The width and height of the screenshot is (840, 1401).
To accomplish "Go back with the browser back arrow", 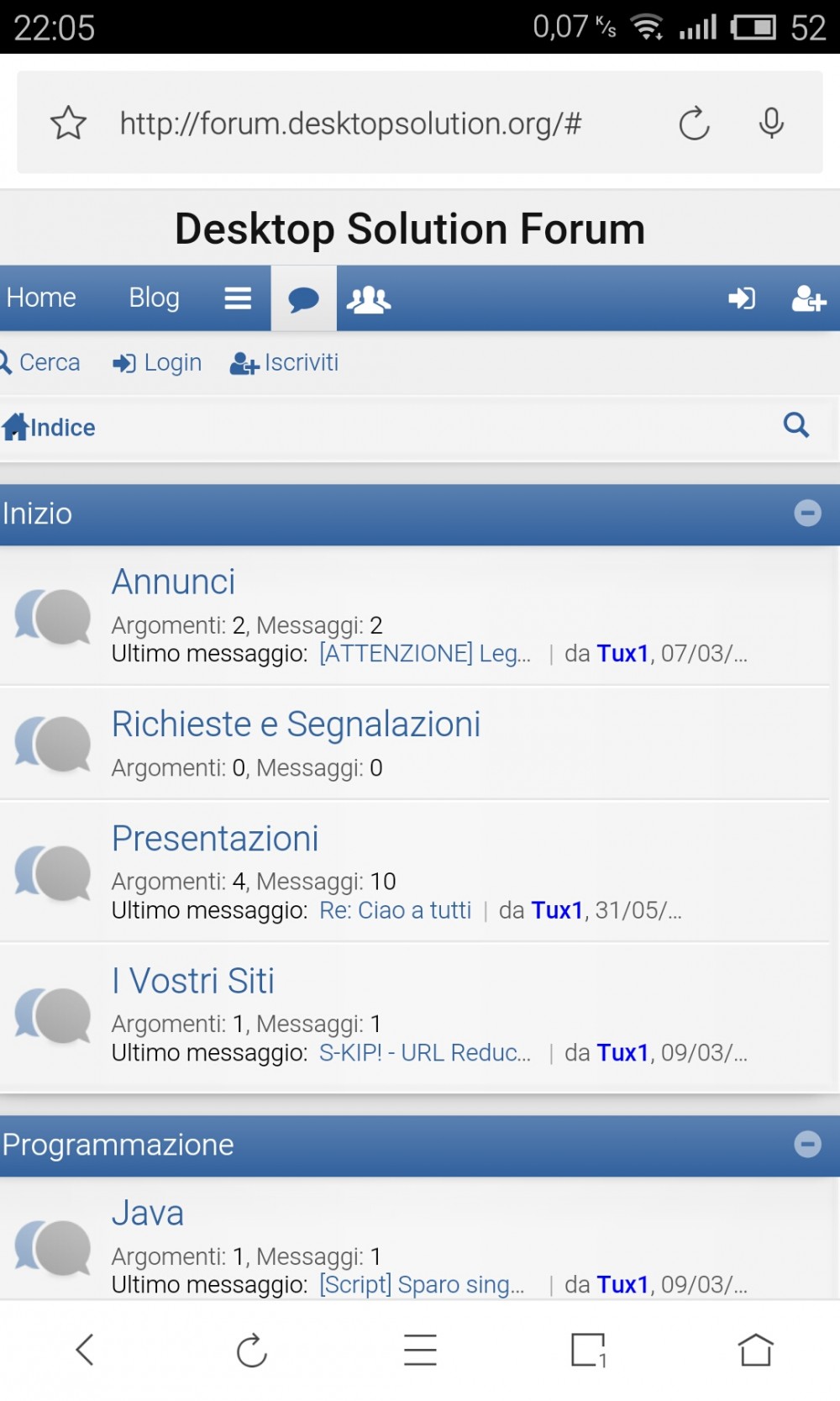I will [x=85, y=1350].
